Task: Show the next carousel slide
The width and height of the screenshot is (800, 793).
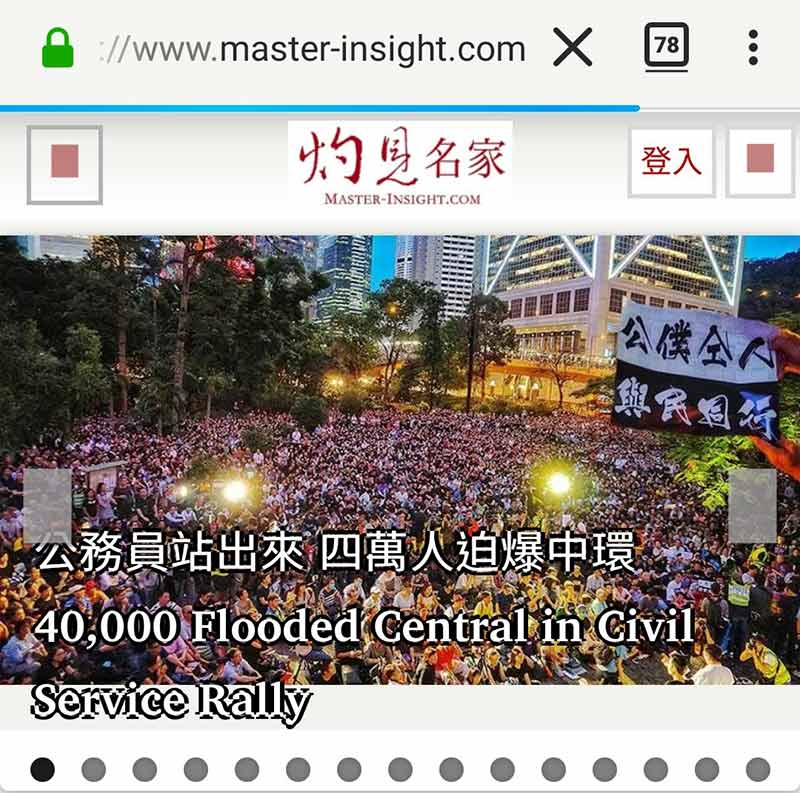Action: (x=752, y=506)
